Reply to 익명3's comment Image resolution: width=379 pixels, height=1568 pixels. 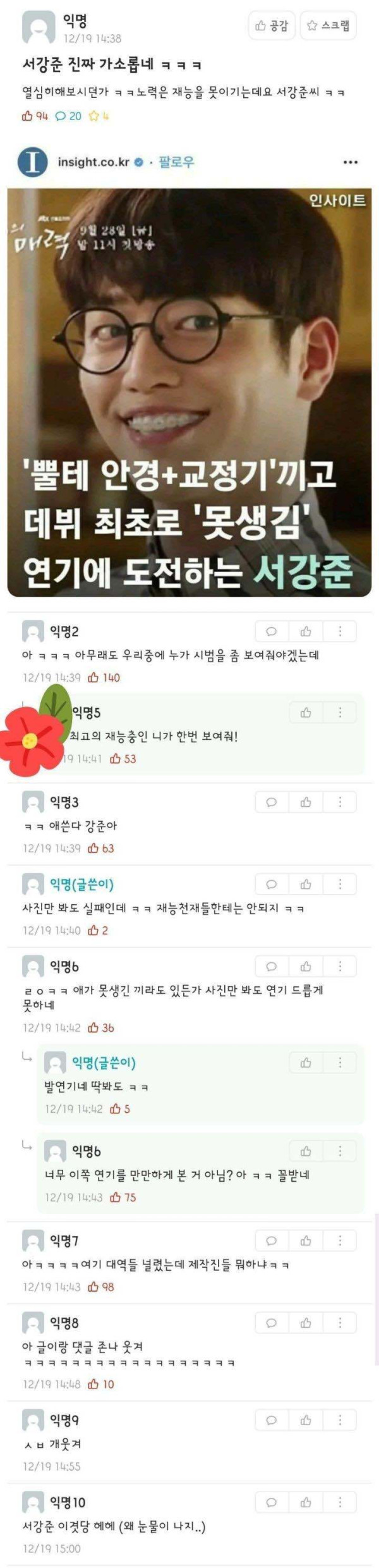[272, 802]
